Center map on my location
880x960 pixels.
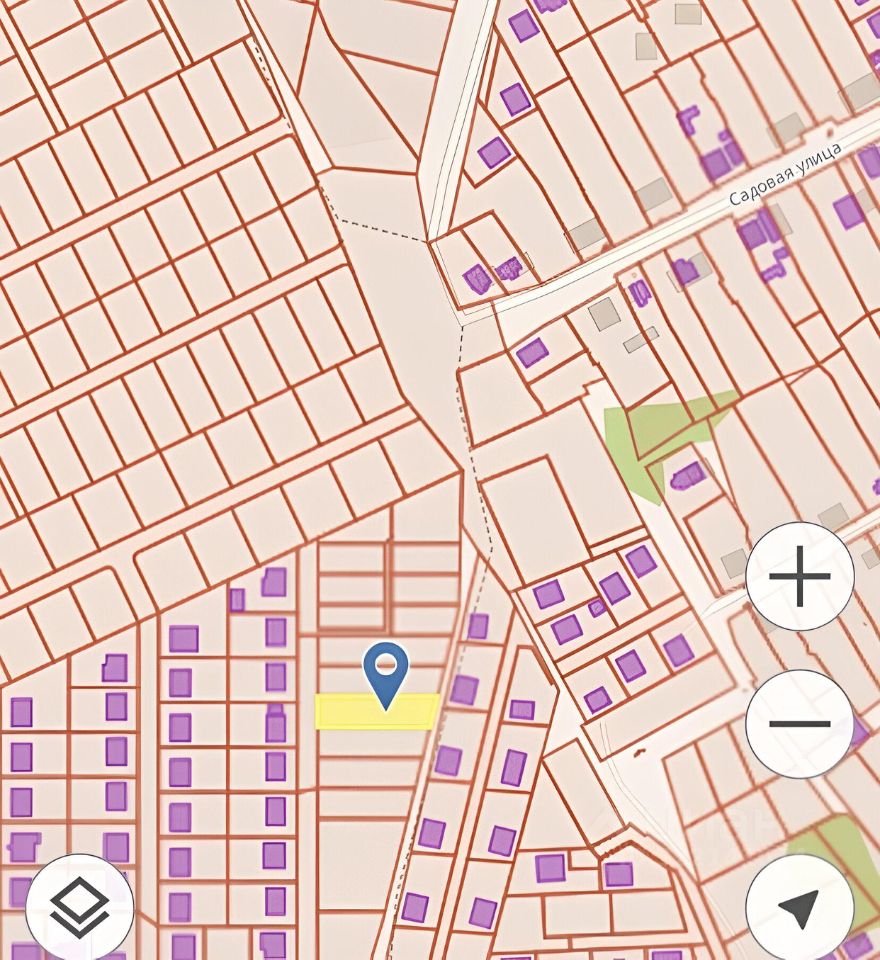[x=799, y=907]
